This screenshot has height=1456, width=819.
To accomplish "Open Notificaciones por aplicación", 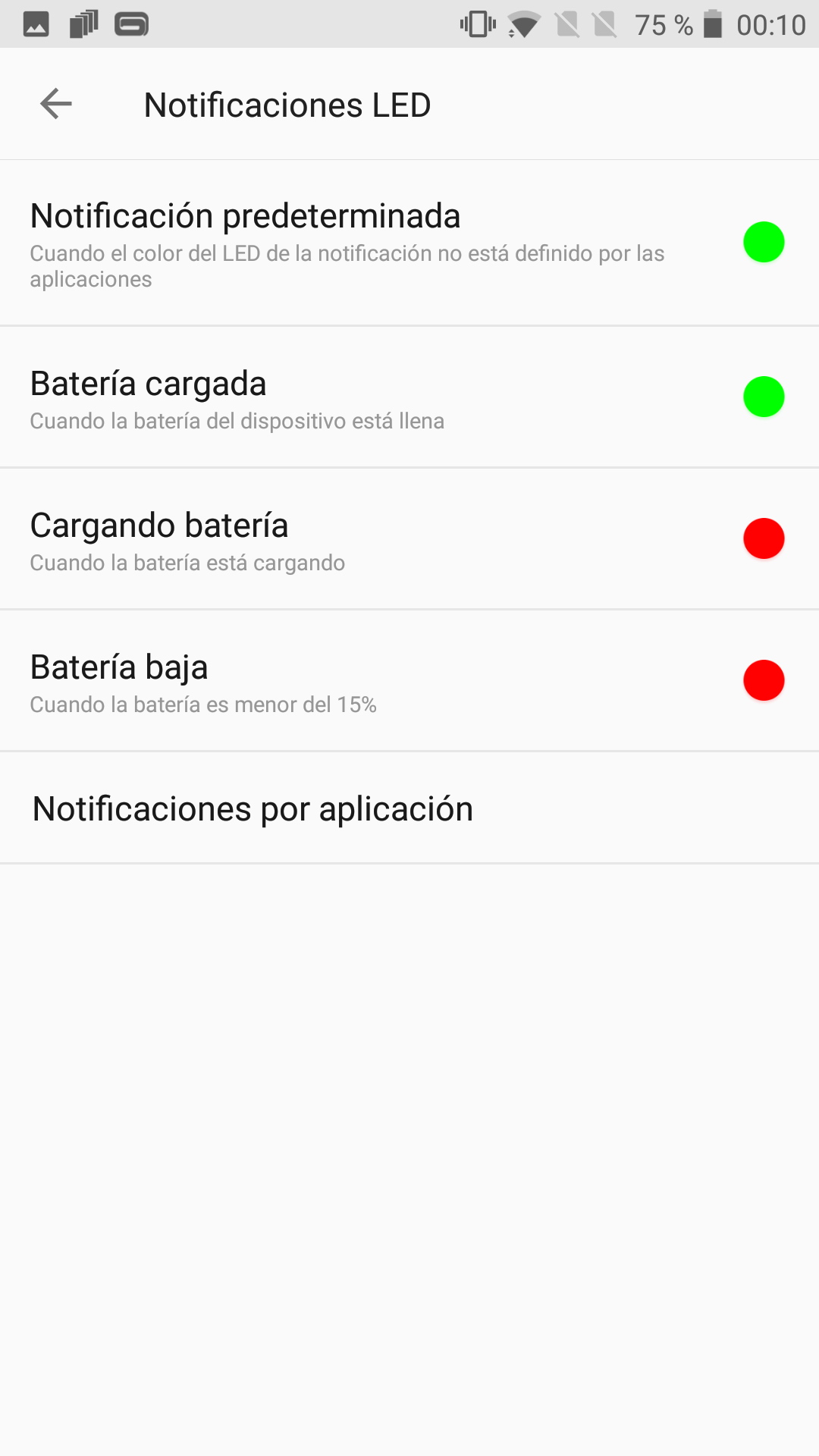I will pyautogui.click(x=409, y=808).
